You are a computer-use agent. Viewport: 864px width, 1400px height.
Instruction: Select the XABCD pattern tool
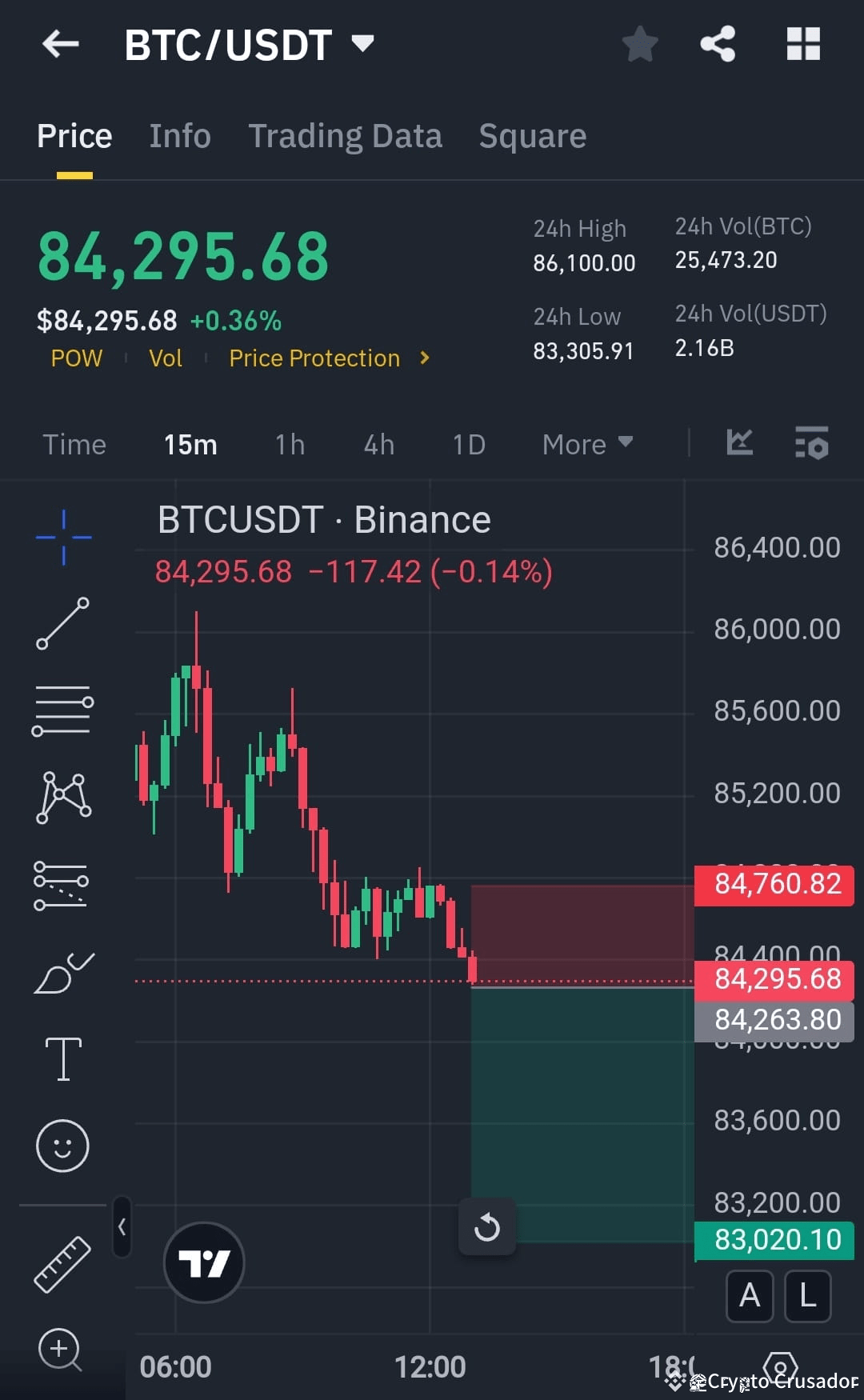pyautogui.click(x=62, y=796)
